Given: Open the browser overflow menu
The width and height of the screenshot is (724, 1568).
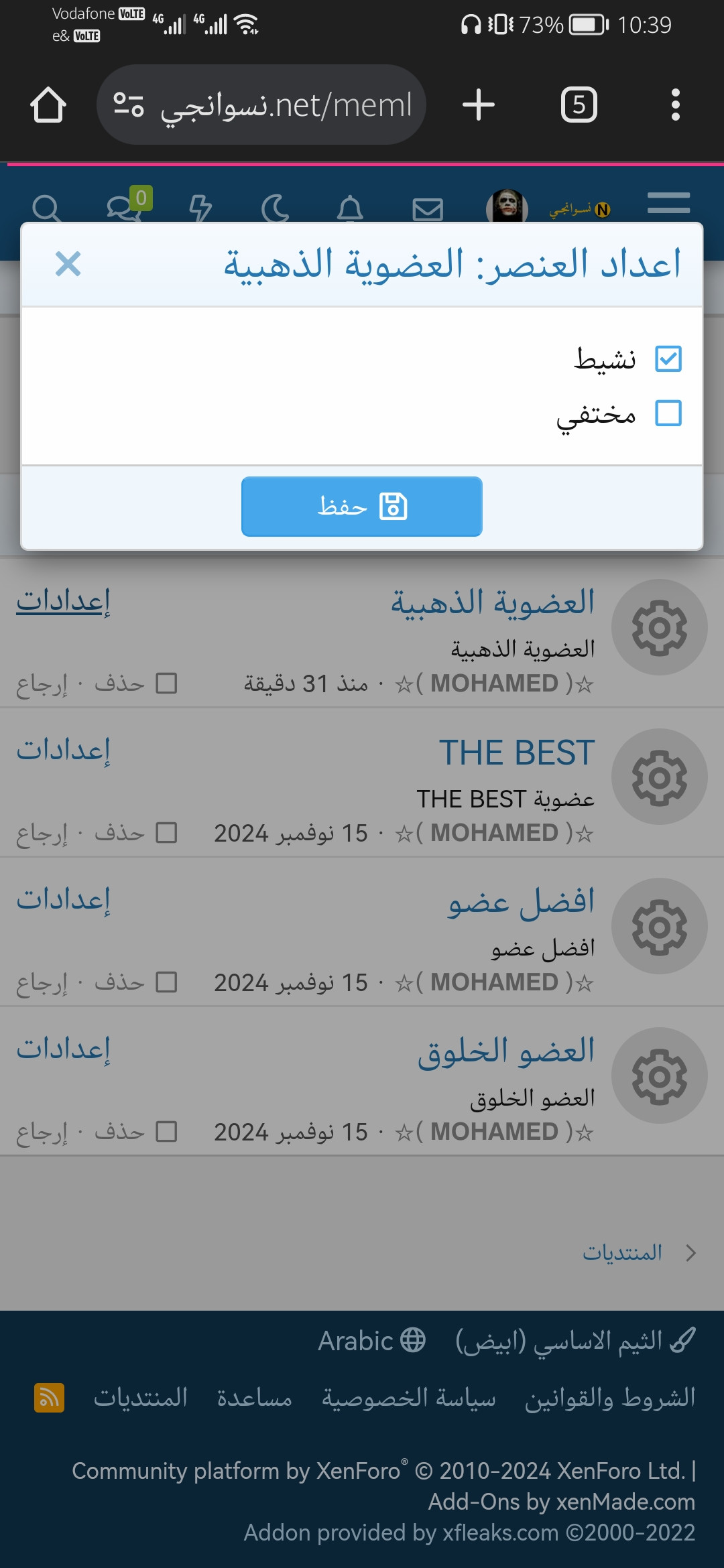Looking at the screenshot, I should [675, 105].
